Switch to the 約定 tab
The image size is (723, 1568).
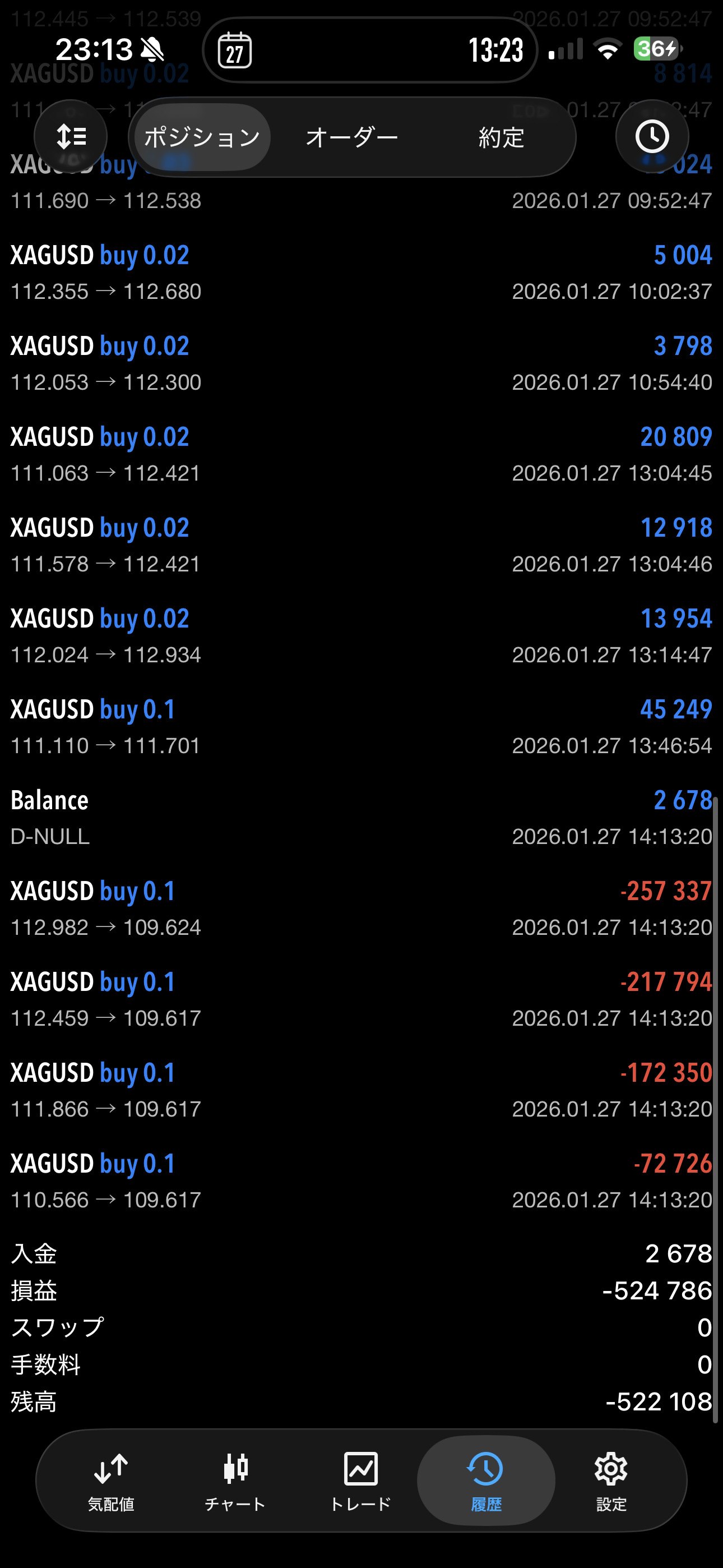coord(501,137)
